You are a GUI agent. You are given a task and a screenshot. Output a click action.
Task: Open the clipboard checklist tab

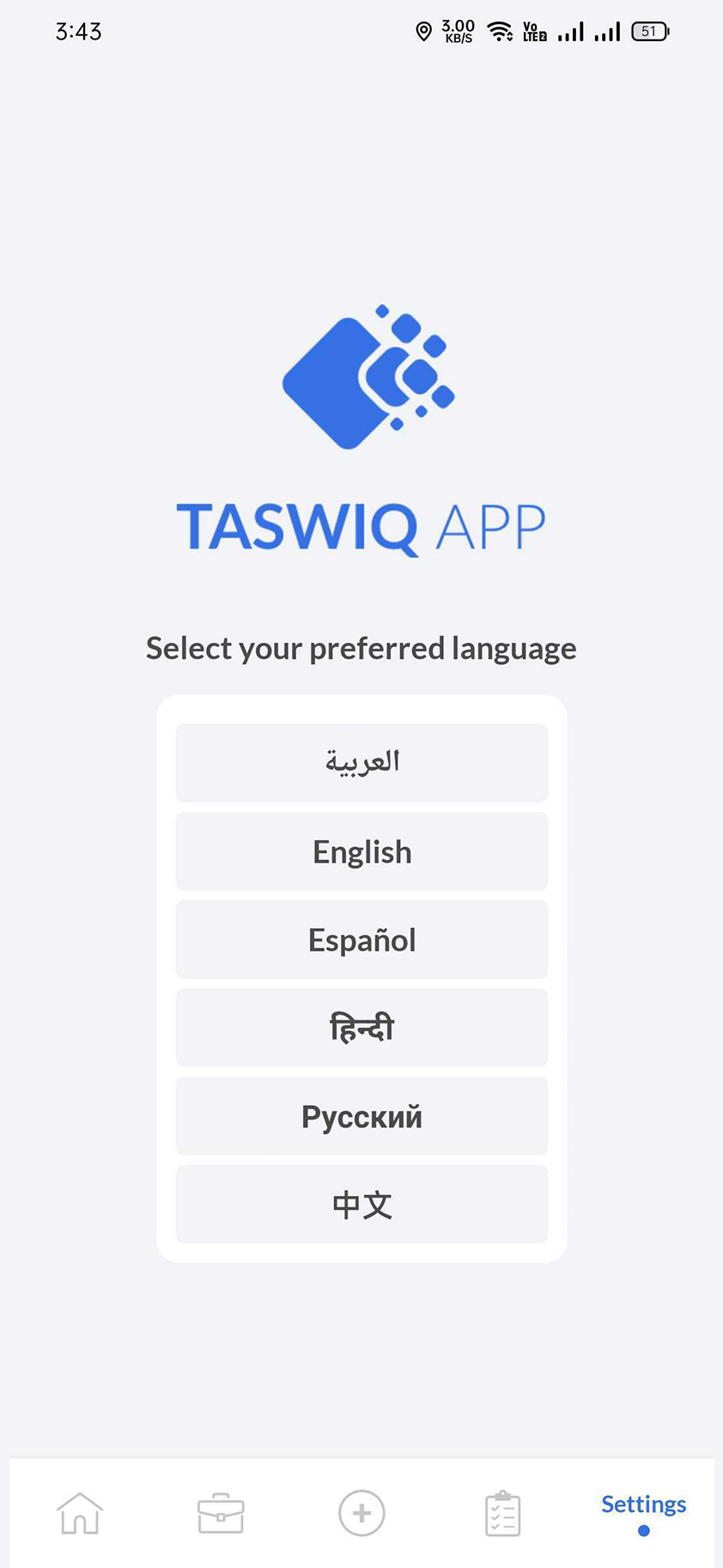[x=502, y=1513]
